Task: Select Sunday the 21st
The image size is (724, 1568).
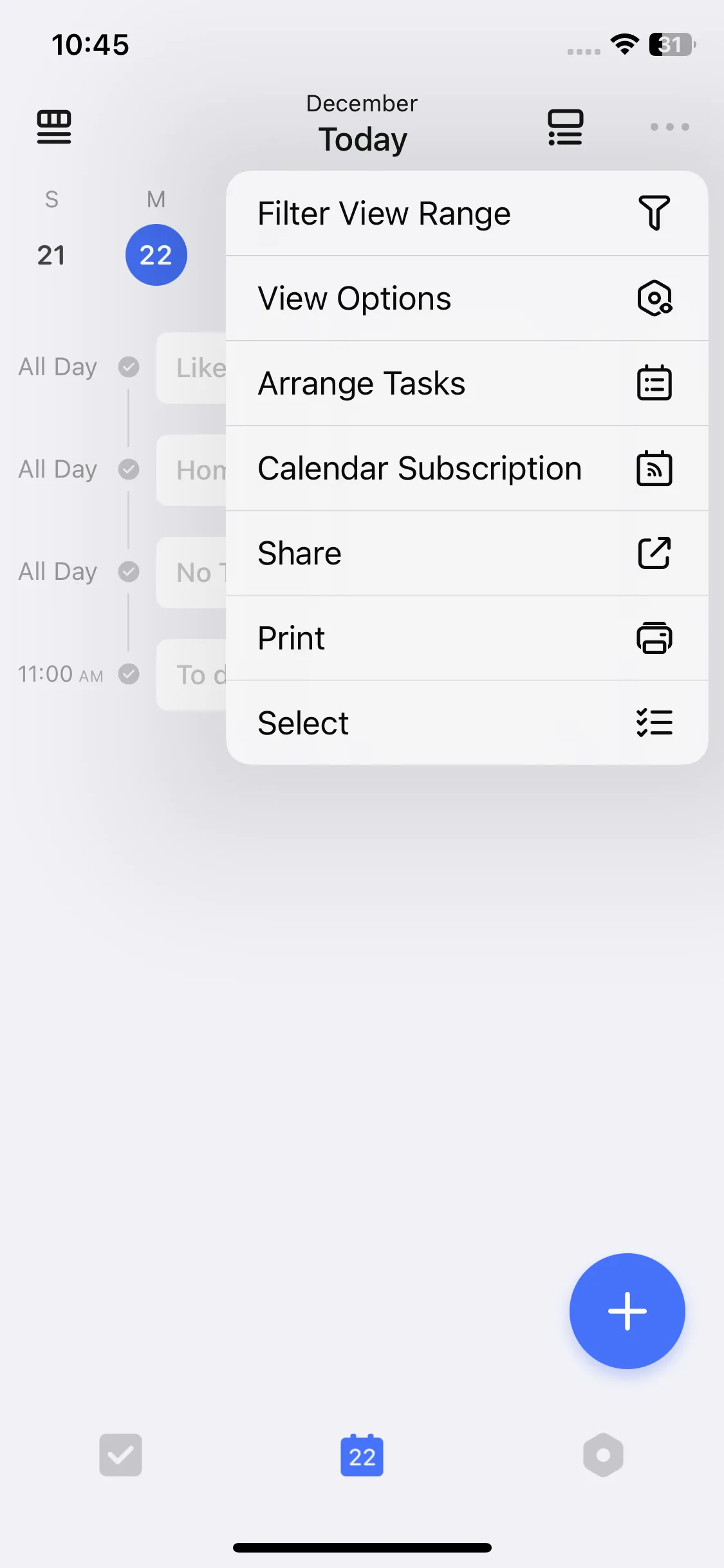Action: point(51,255)
